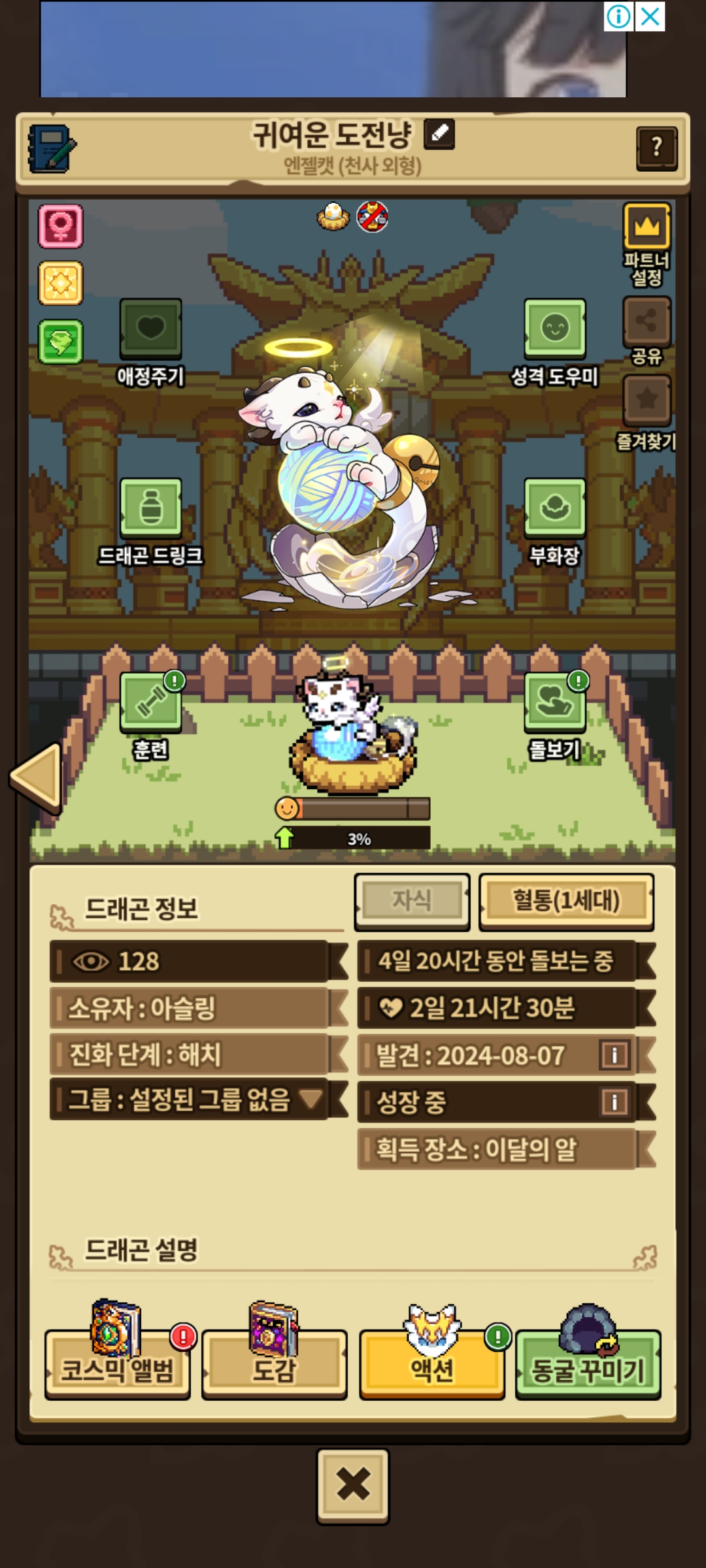
Task: Share this dragon via 공유
Action: coord(647,321)
